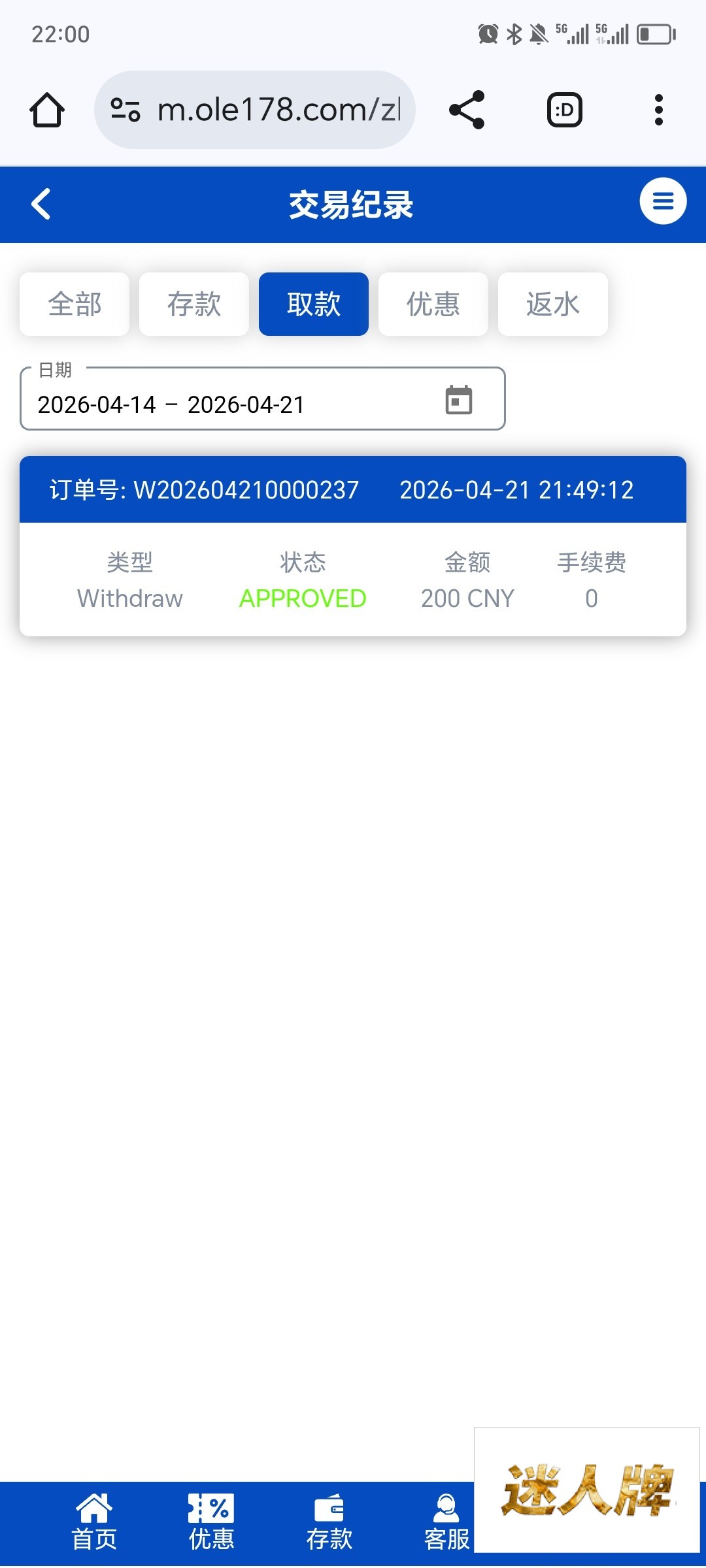706x1568 pixels.
Task: Select the 存款 filter tab
Action: point(194,304)
